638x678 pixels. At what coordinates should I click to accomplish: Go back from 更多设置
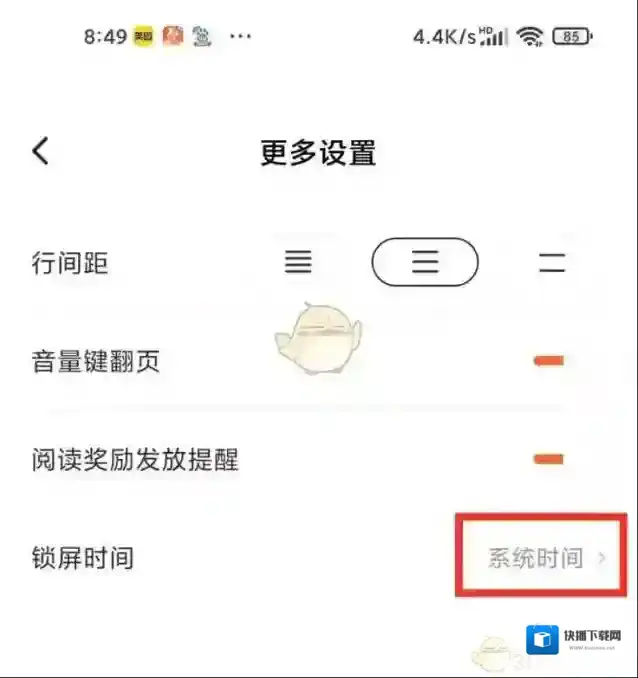coord(41,152)
